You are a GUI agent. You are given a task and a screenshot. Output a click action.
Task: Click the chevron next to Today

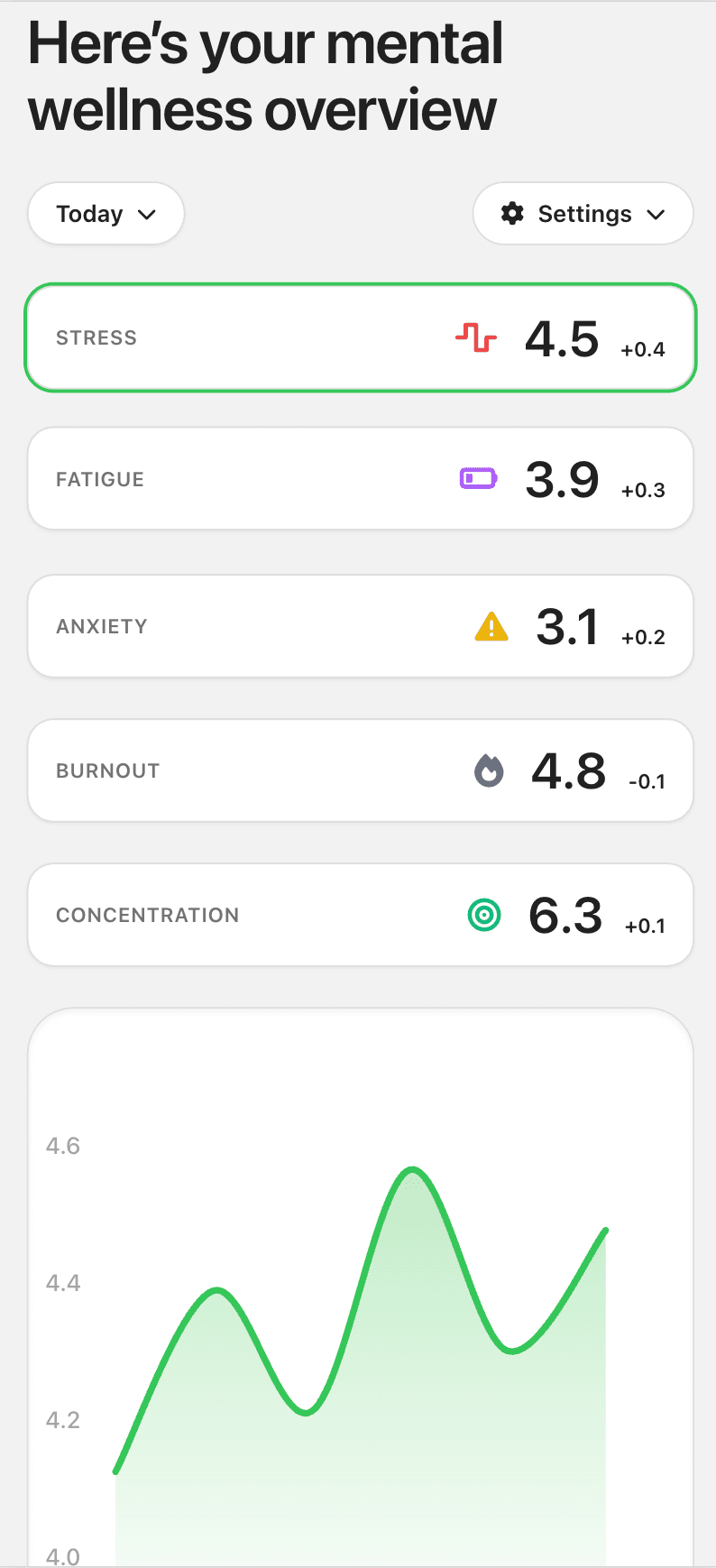click(x=147, y=215)
